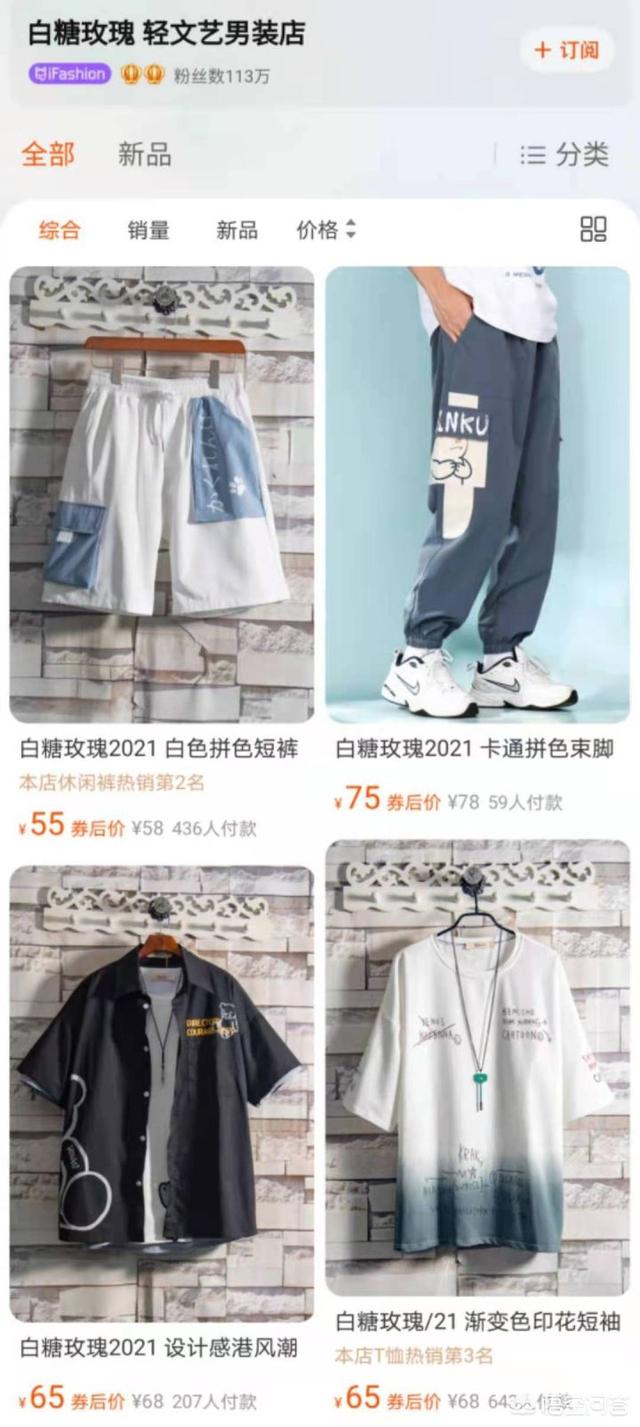Screen dimensions: 640x1427
Task: Sort by 综合
Action: (x=59, y=230)
